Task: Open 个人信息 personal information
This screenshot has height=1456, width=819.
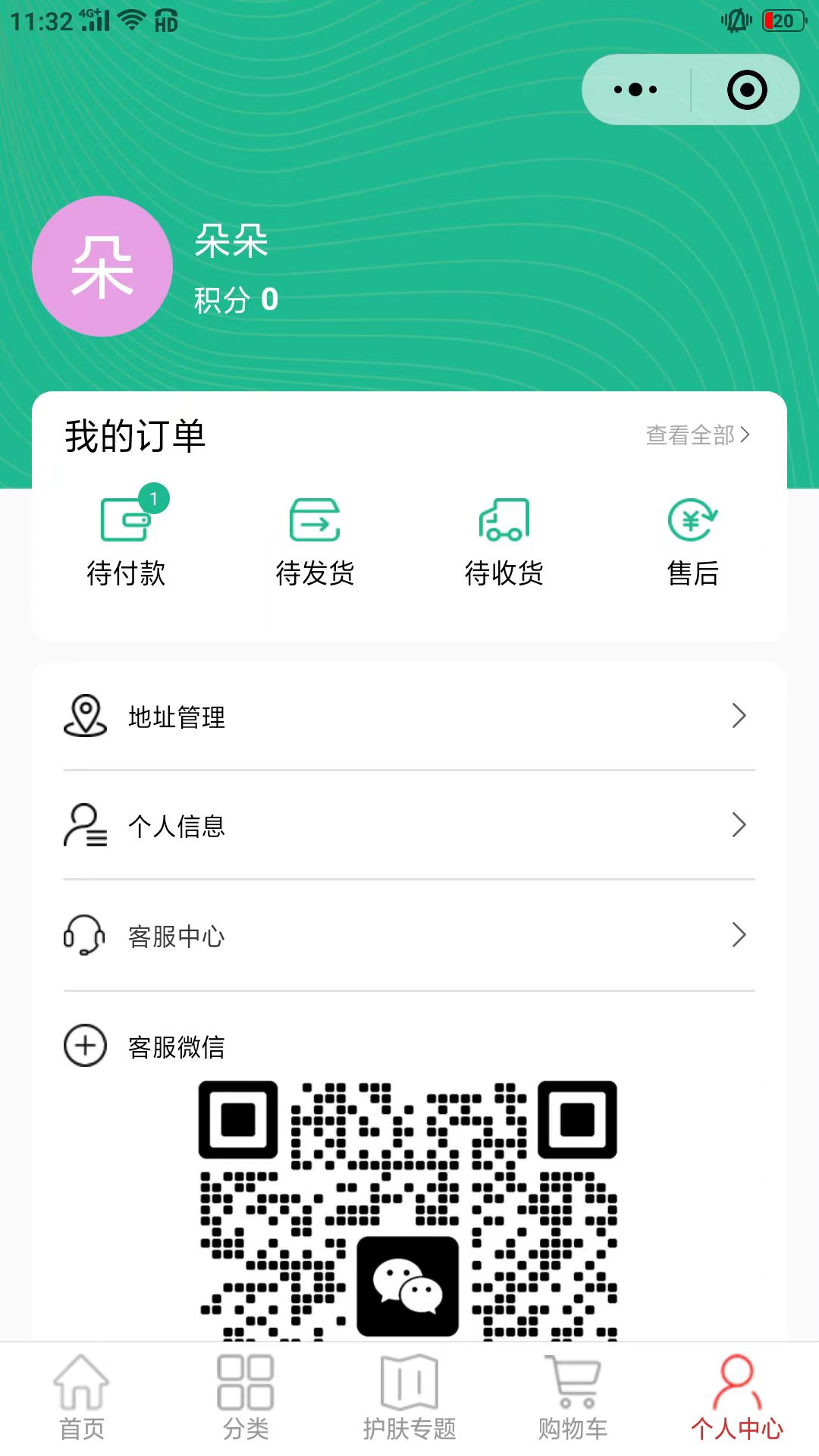Action: point(409,825)
